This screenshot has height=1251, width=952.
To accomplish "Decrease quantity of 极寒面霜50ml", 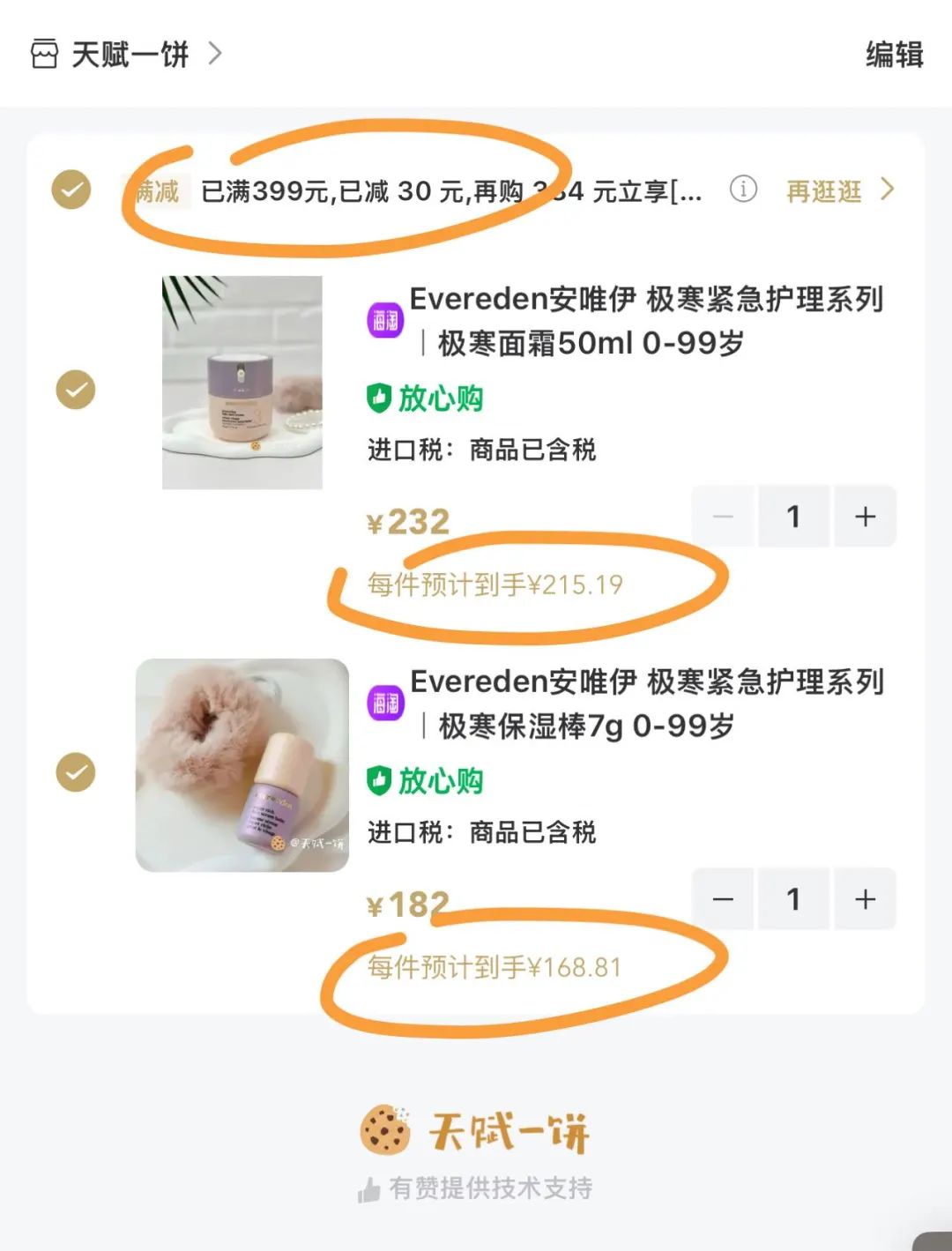I will pyautogui.click(x=723, y=517).
